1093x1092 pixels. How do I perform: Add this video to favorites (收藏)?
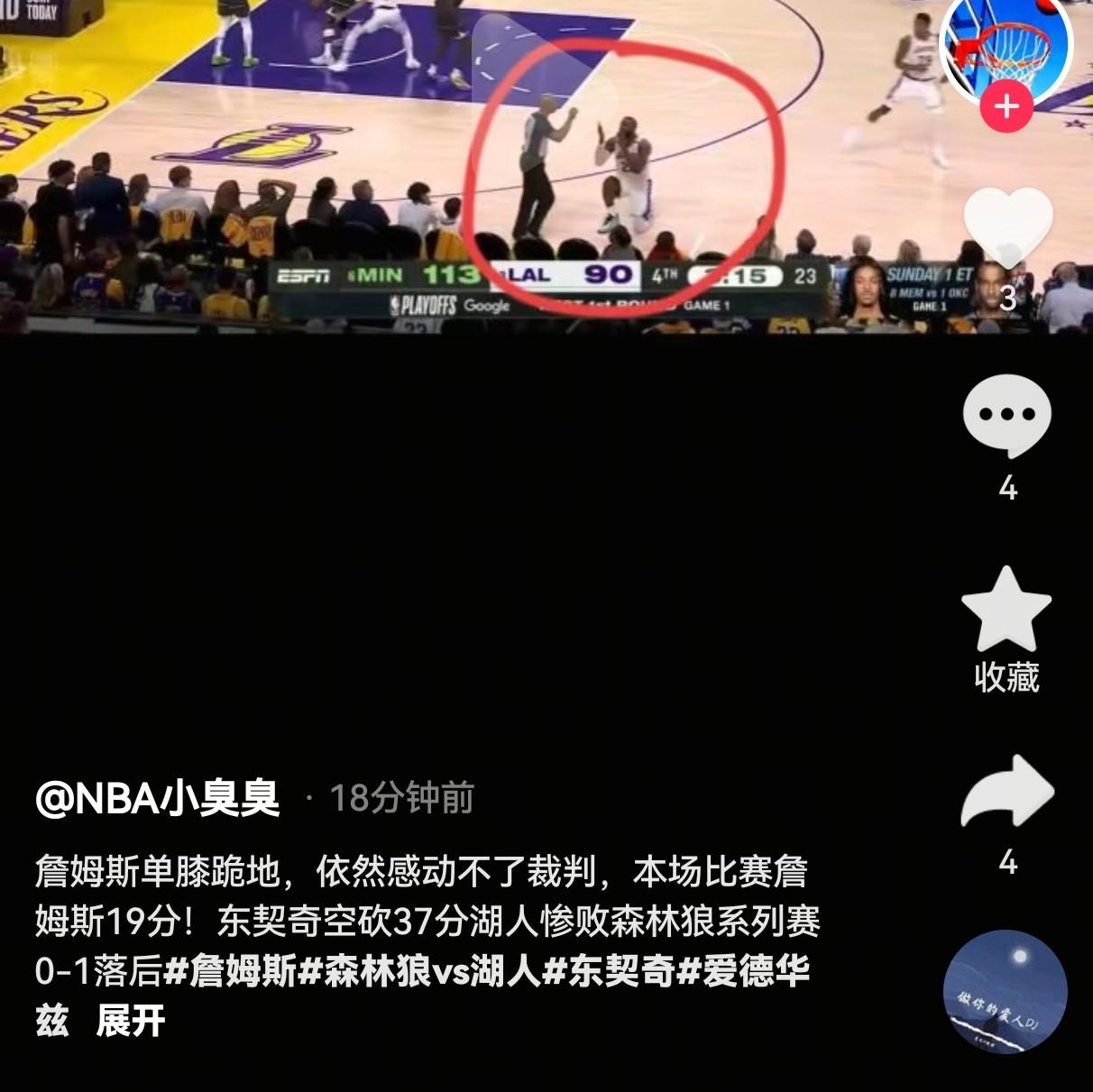[x=1006, y=610]
